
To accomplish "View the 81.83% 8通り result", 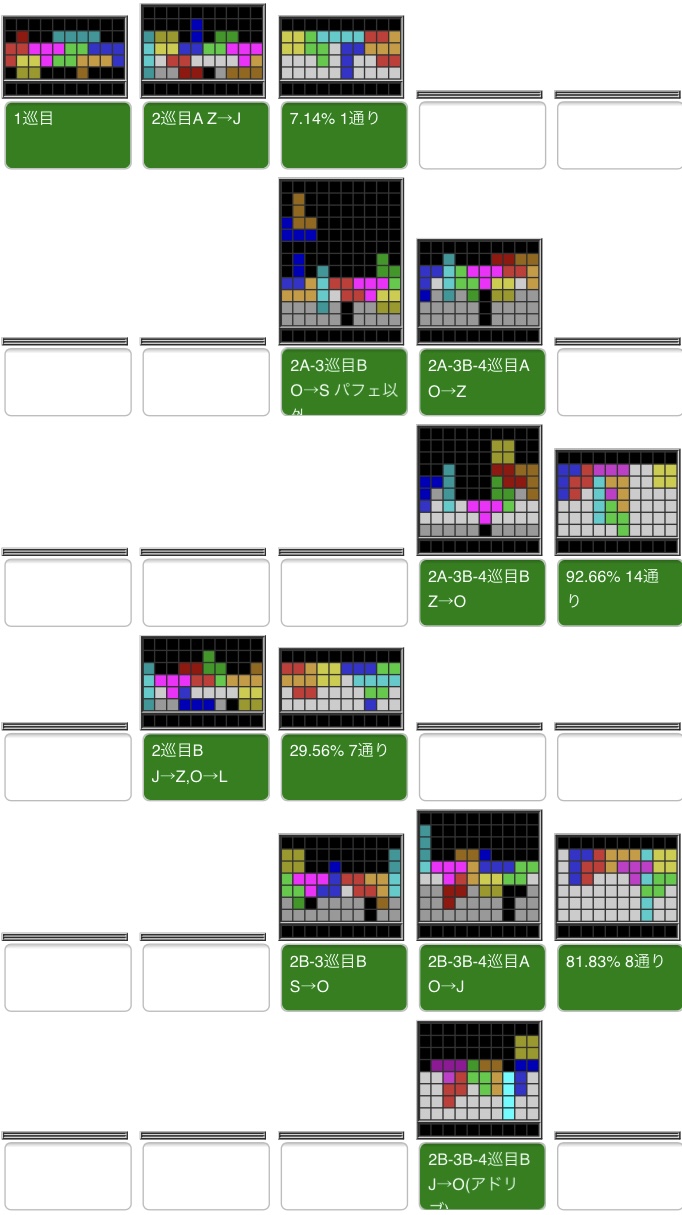I will click(x=620, y=978).
